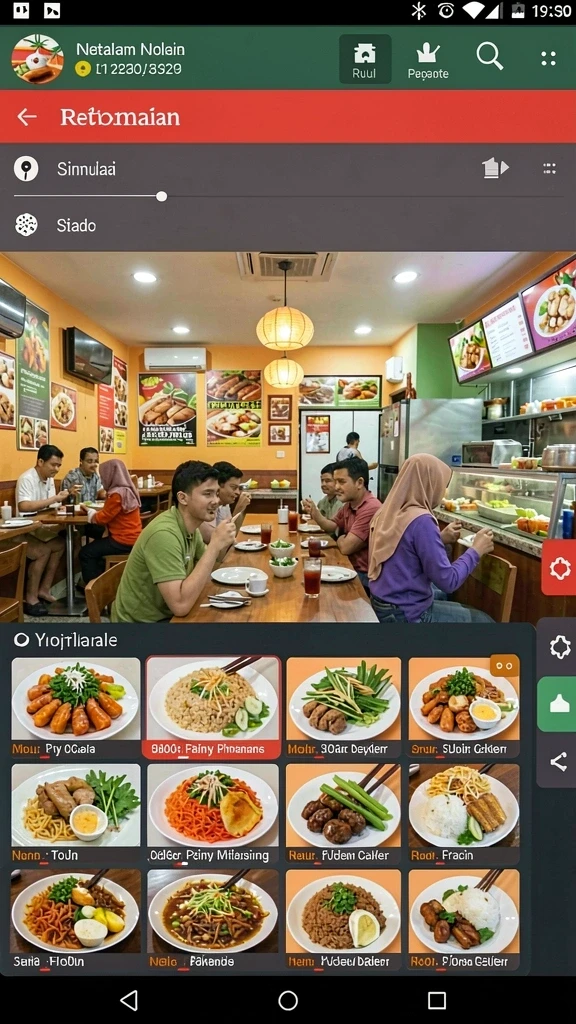The height and width of the screenshot is (1024, 576).
Task: Tap the icon right of Sinnulaai
Action: click(495, 168)
